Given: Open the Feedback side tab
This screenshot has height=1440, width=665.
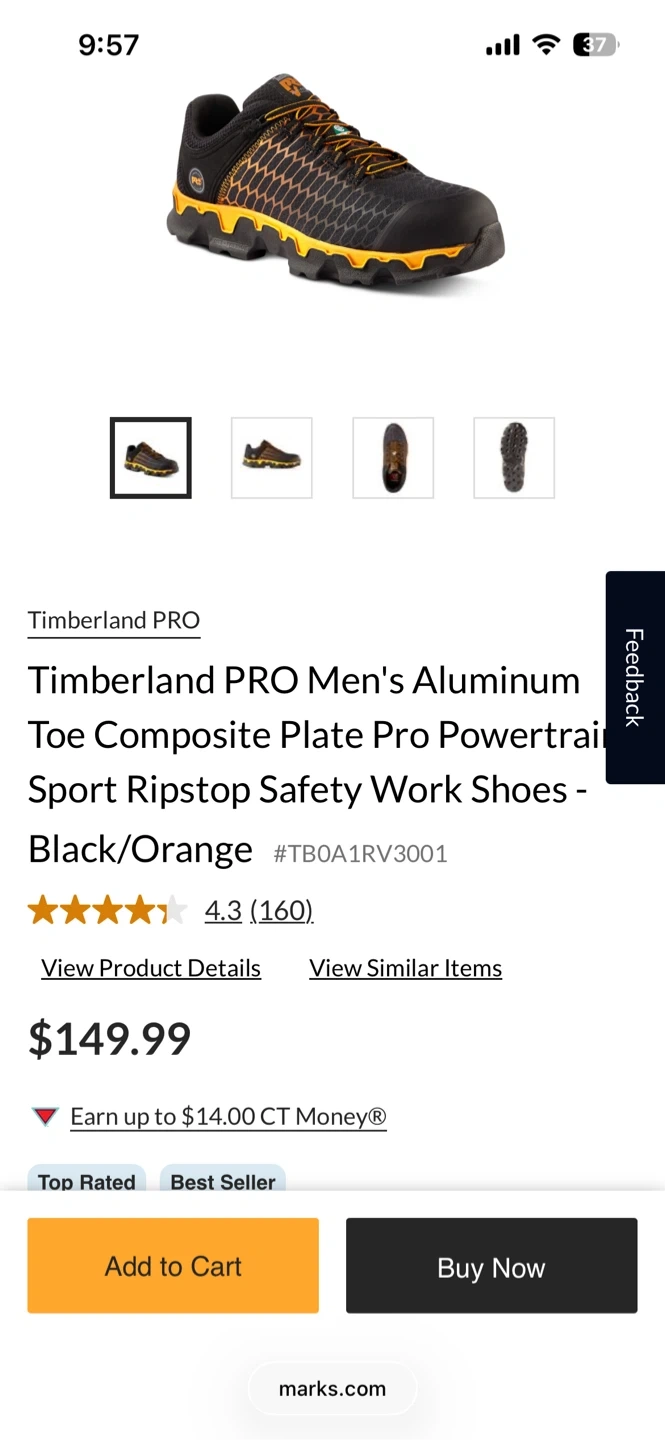Looking at the screenshot, I should tap(635, 677).
